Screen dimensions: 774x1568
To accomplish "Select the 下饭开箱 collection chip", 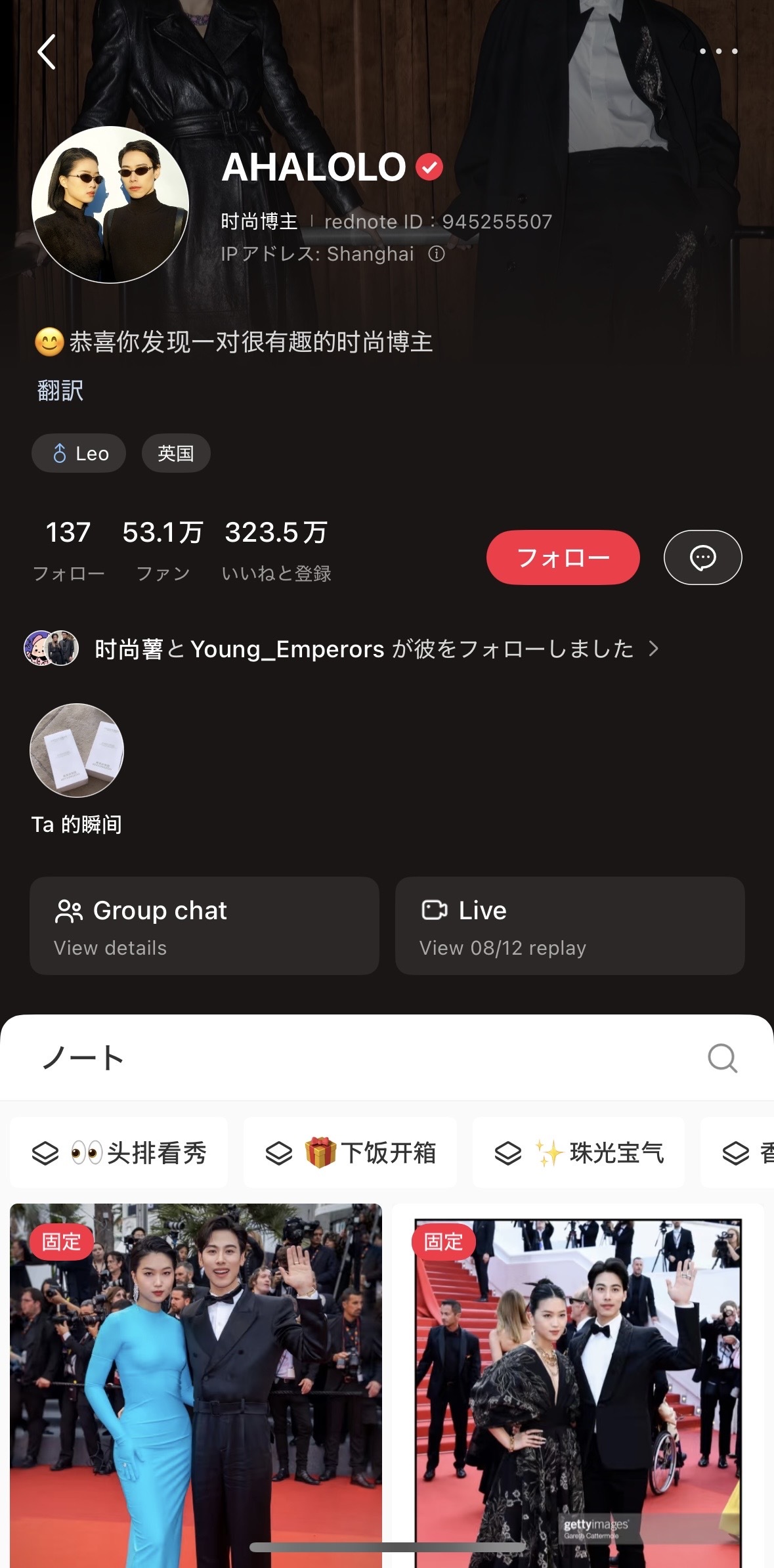I will click(x=351, y=1153).
